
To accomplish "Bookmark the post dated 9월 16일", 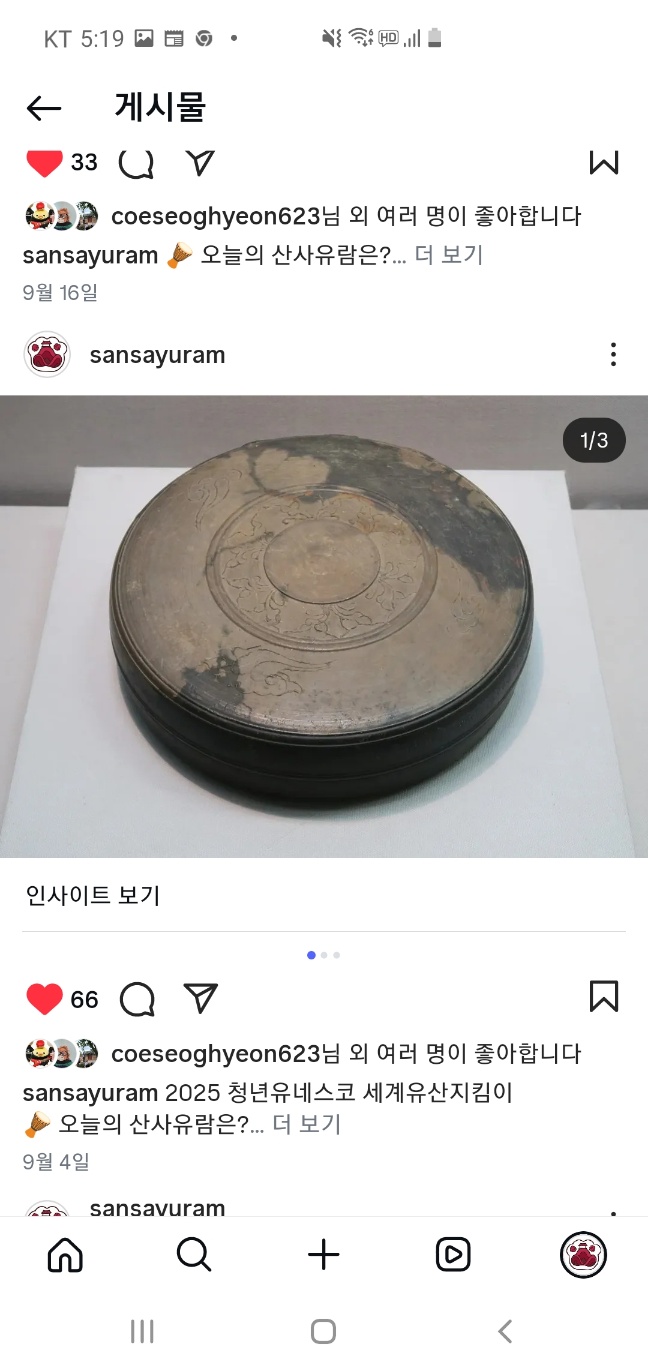I will point(603,162).
